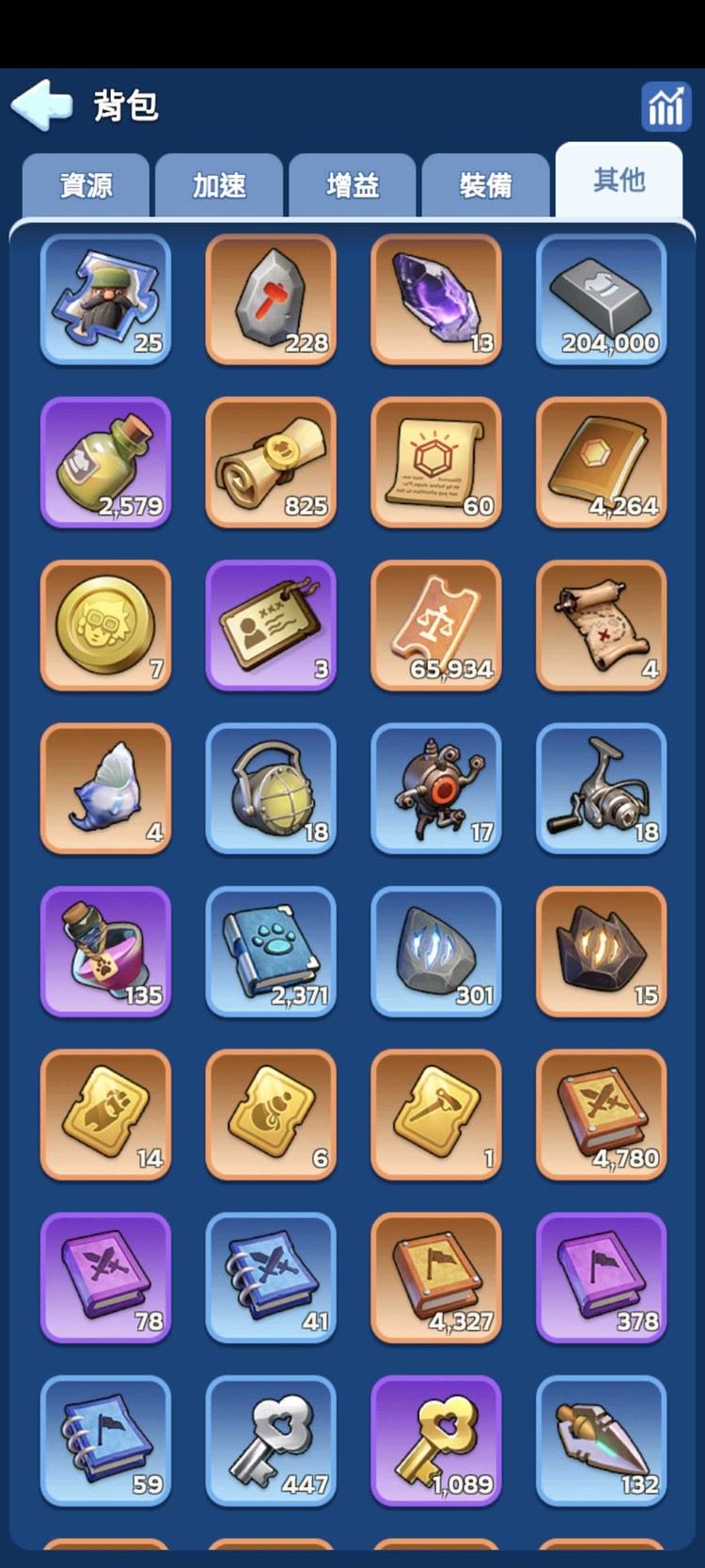The image size is (705, 1568).
Task: Open the potion bottle item with 2,579
Action: click(105, 462)
